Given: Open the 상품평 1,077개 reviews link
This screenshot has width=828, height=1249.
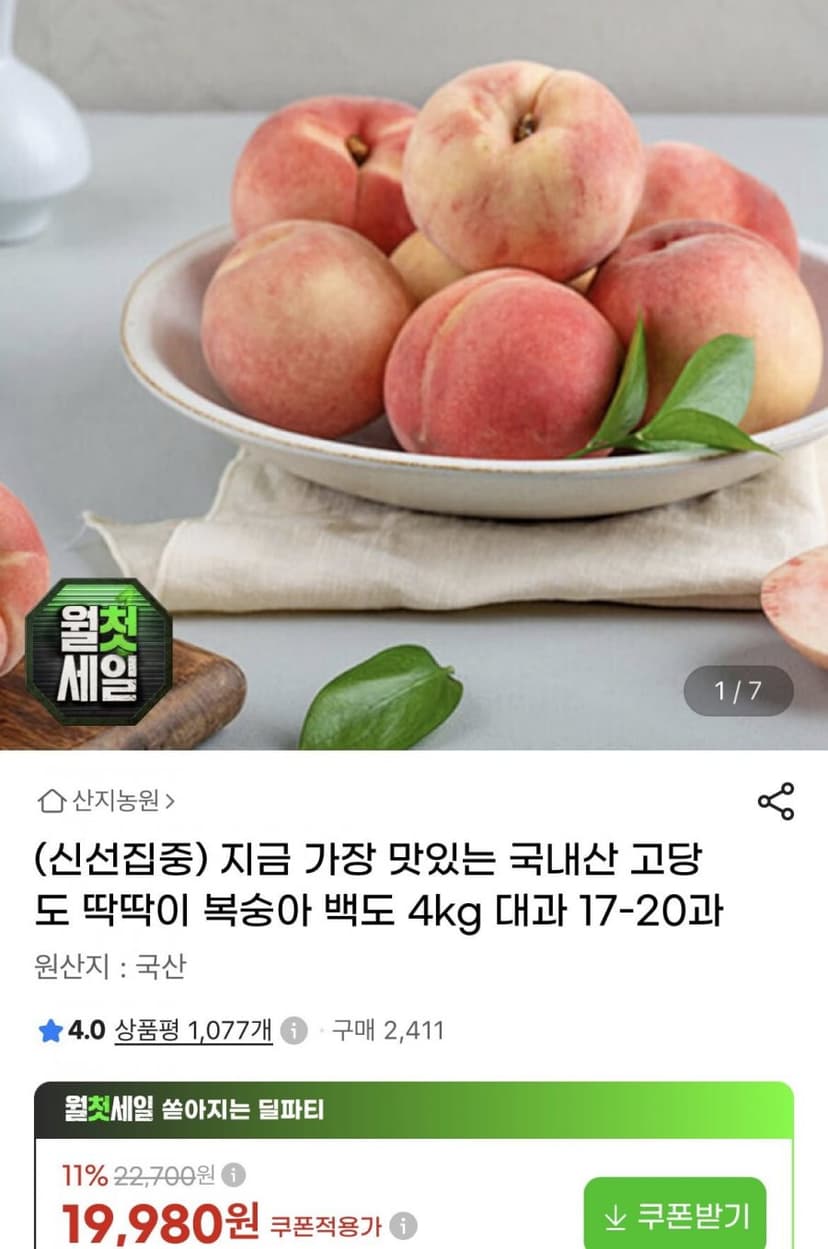Looking at the screenshot, I should 194,1030.
